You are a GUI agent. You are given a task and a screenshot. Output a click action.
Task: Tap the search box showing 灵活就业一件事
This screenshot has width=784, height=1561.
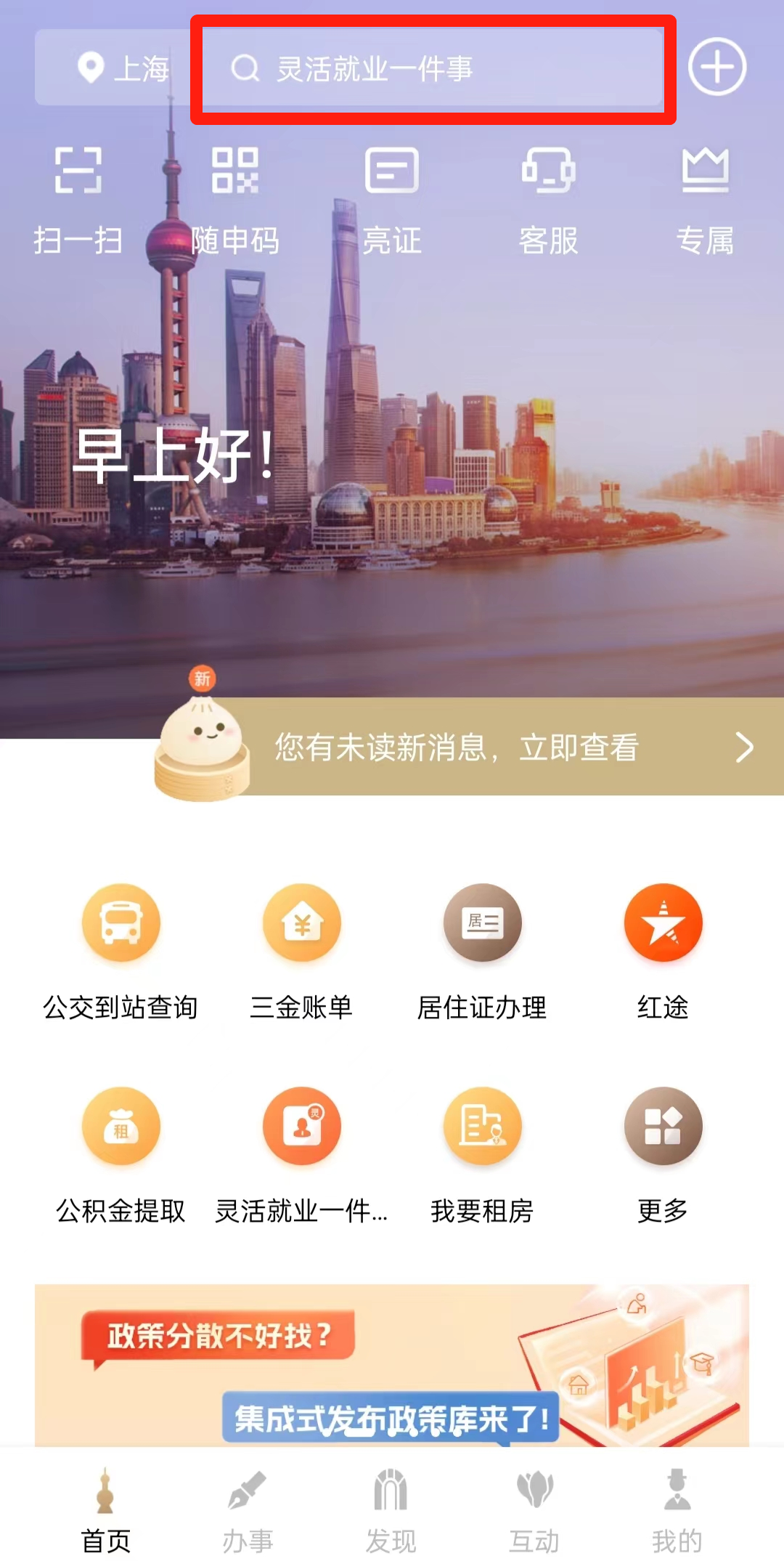point(432,69)
